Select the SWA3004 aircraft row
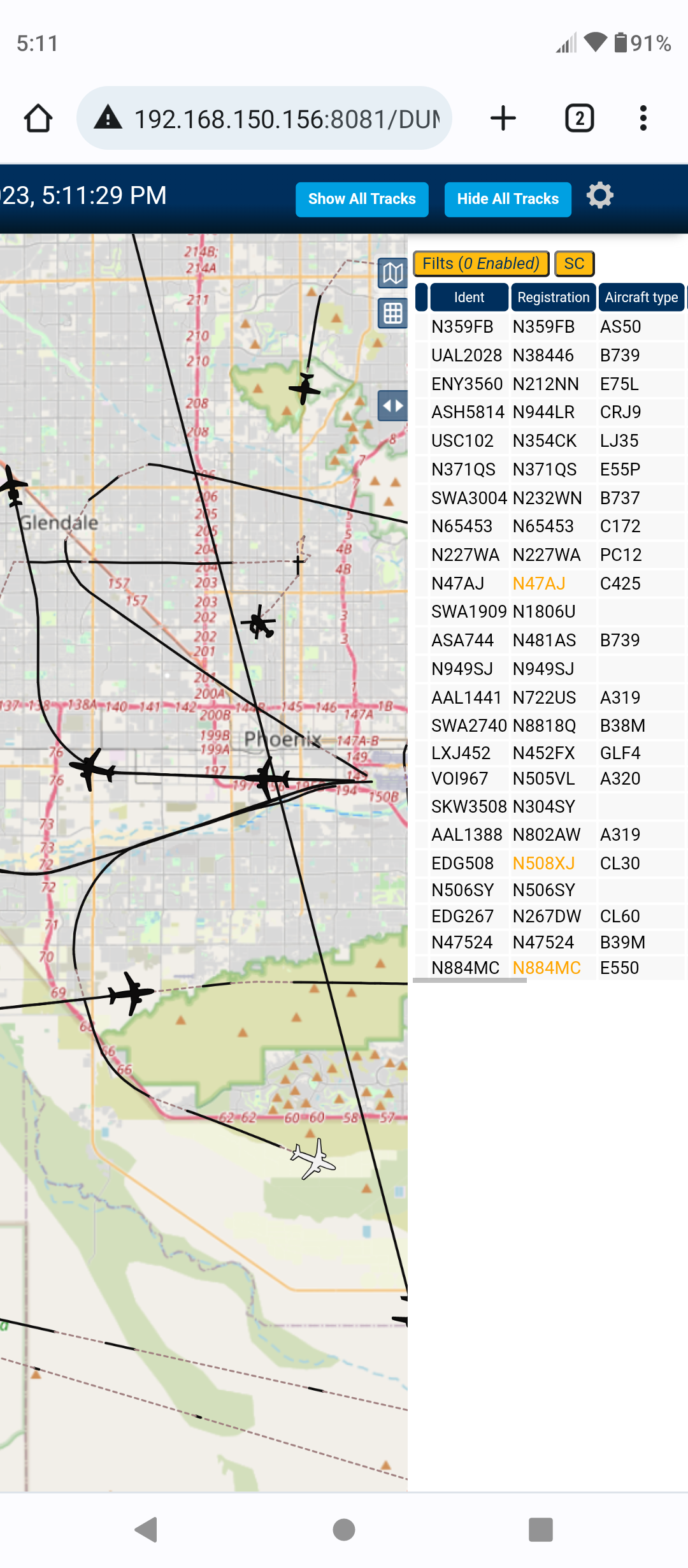Image resolution: width=688 pixels, height=1568 pixels. [x=550, y=498]
